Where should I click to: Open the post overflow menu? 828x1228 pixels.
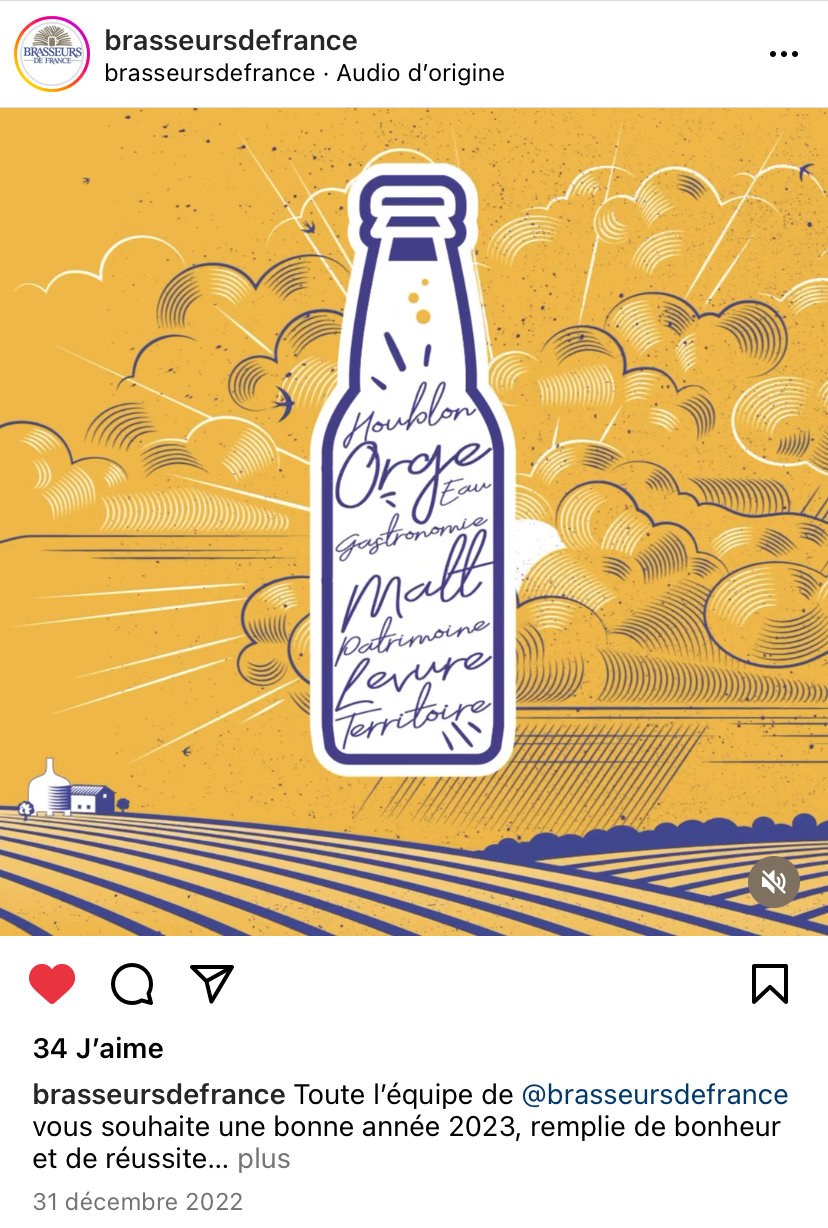[x=783, y=54]
